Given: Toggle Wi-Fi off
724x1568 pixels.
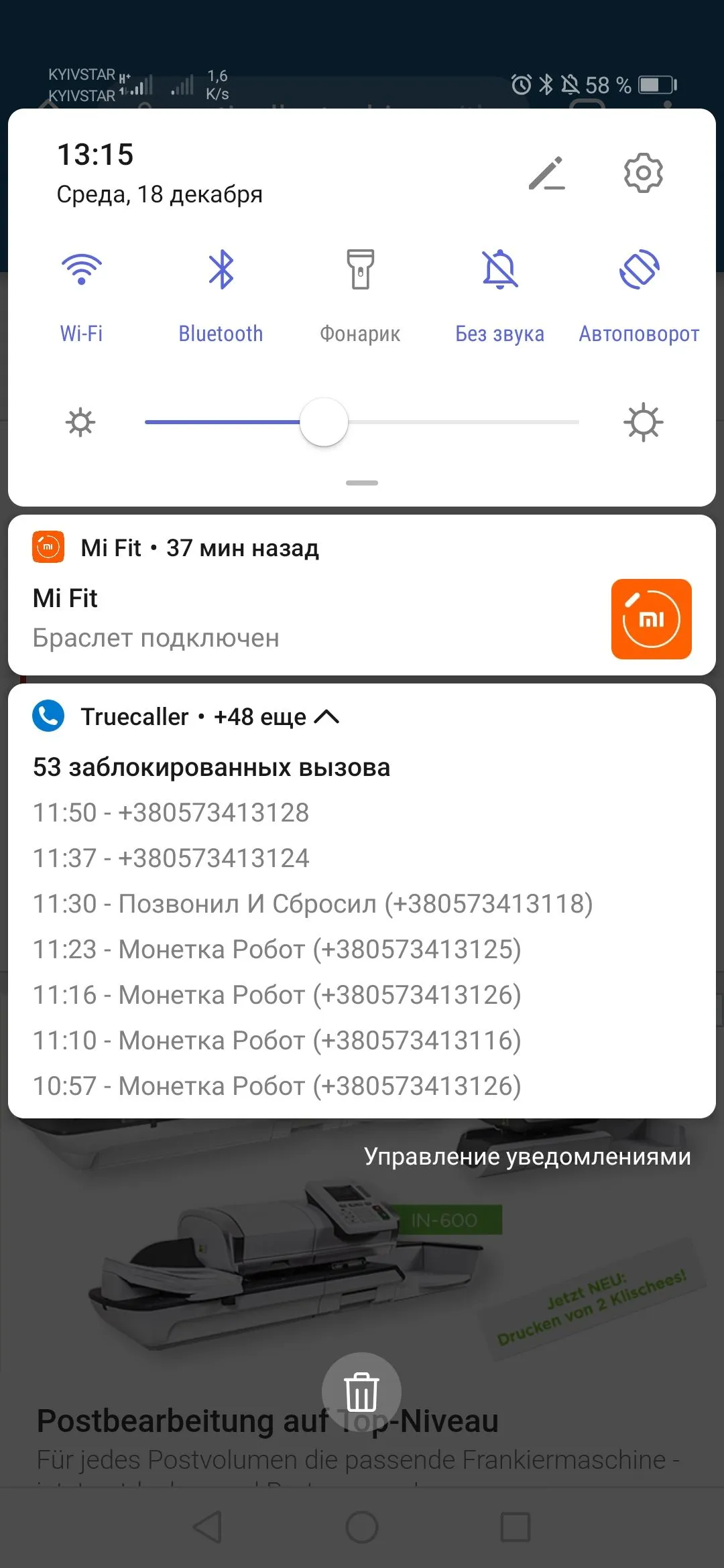Looking at the screenshot, I should pos(81,269).
